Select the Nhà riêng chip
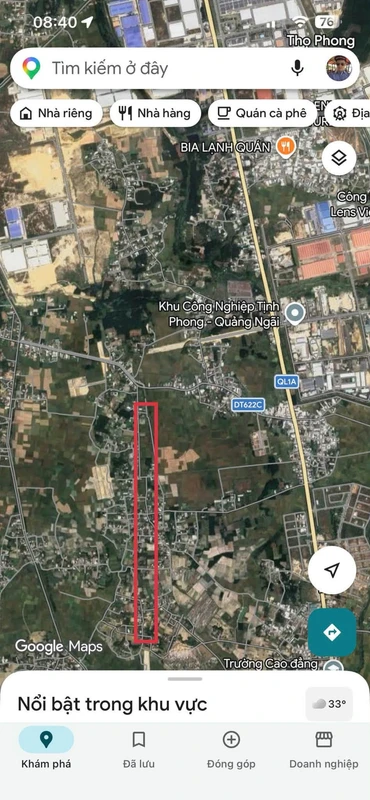Screen dimensions: 370x800 [x=56, y=113]
